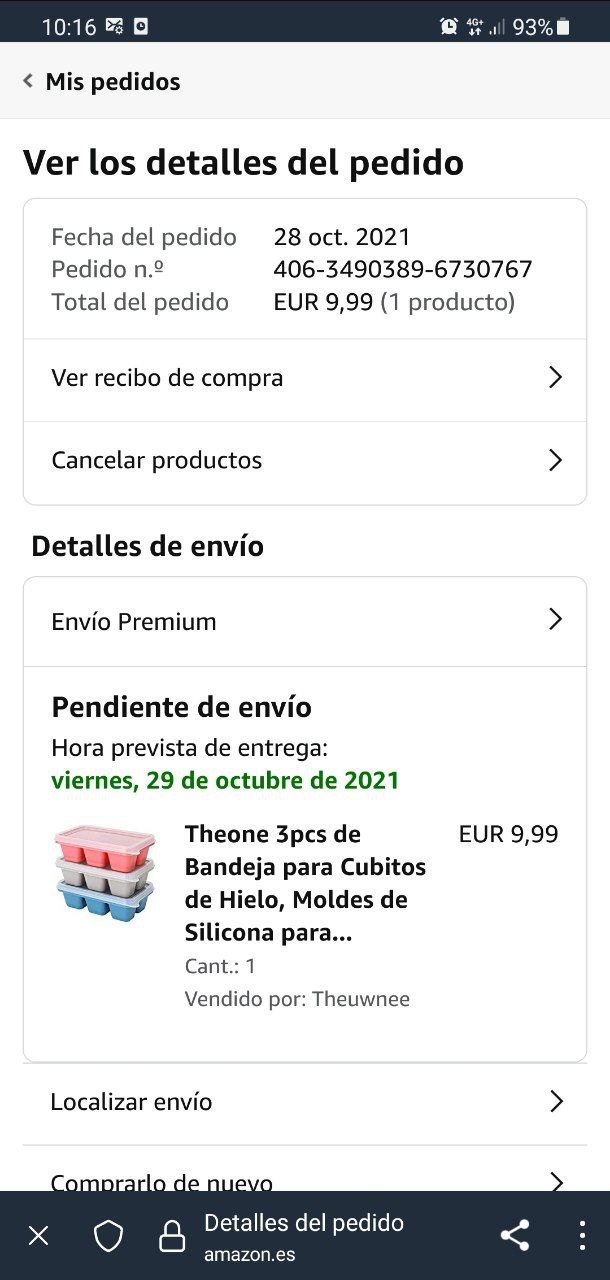Share this order details page
This screenshot has width=610, height=1280.
pos(515,1236)
